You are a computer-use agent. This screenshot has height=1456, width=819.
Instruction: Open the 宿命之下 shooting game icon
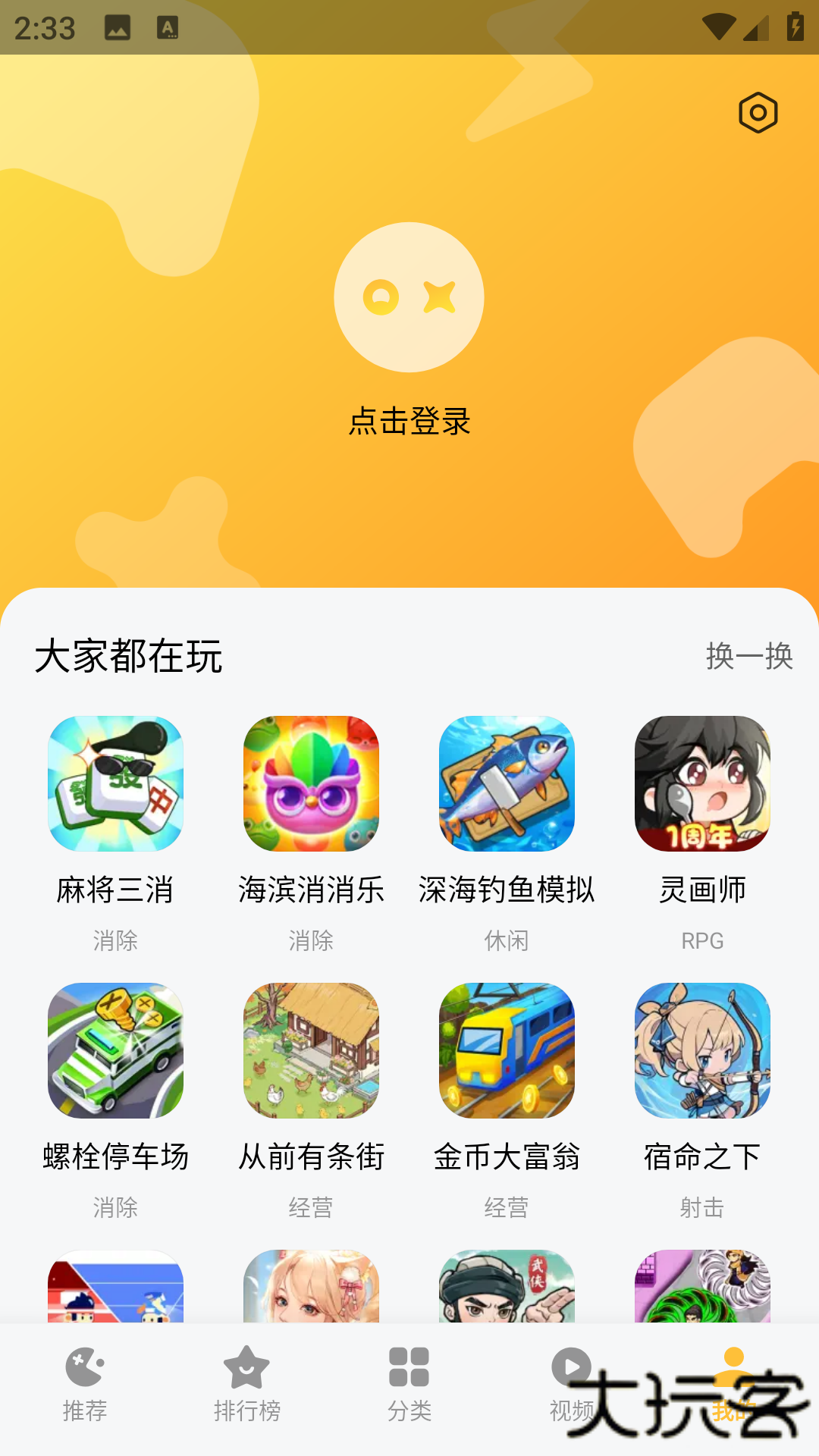(702, 1052)
